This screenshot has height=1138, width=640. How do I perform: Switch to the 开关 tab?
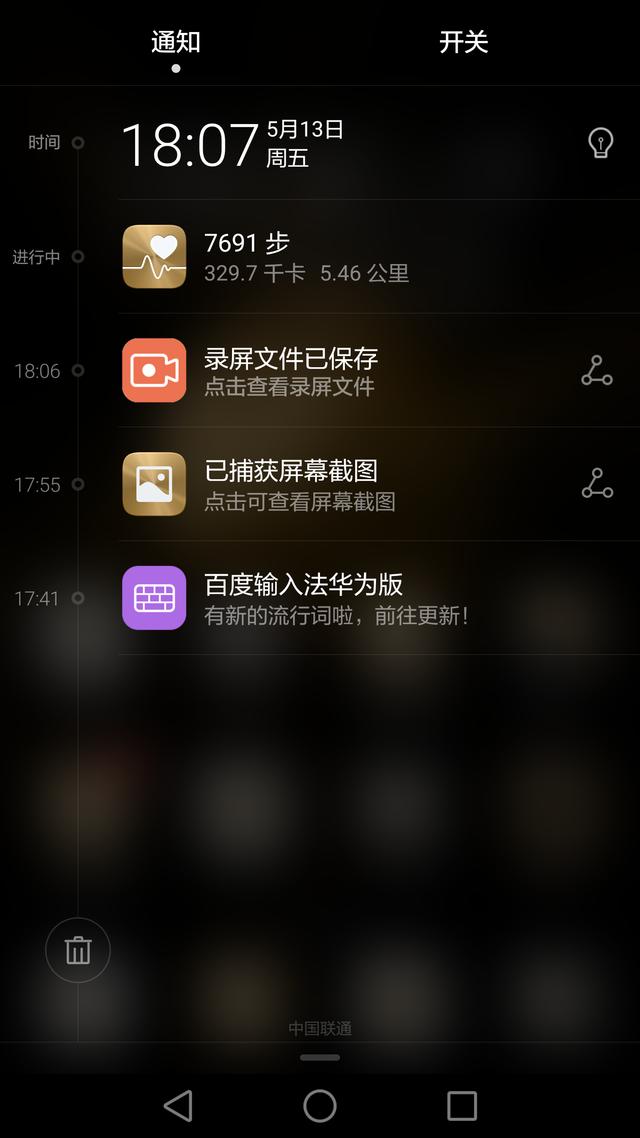(x=463, y=42)
